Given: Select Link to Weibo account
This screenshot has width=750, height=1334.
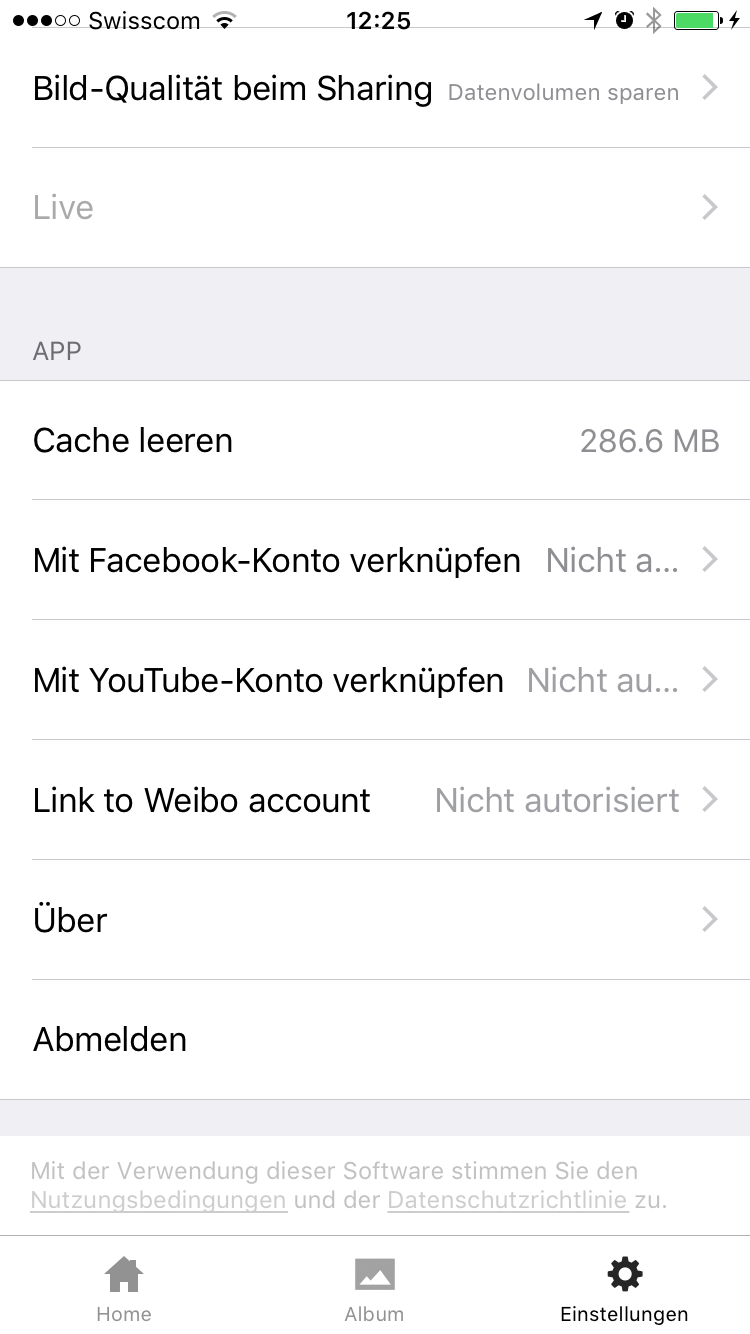Looking at the screenshot, I should pyautogui.click(x=375, y=800).
